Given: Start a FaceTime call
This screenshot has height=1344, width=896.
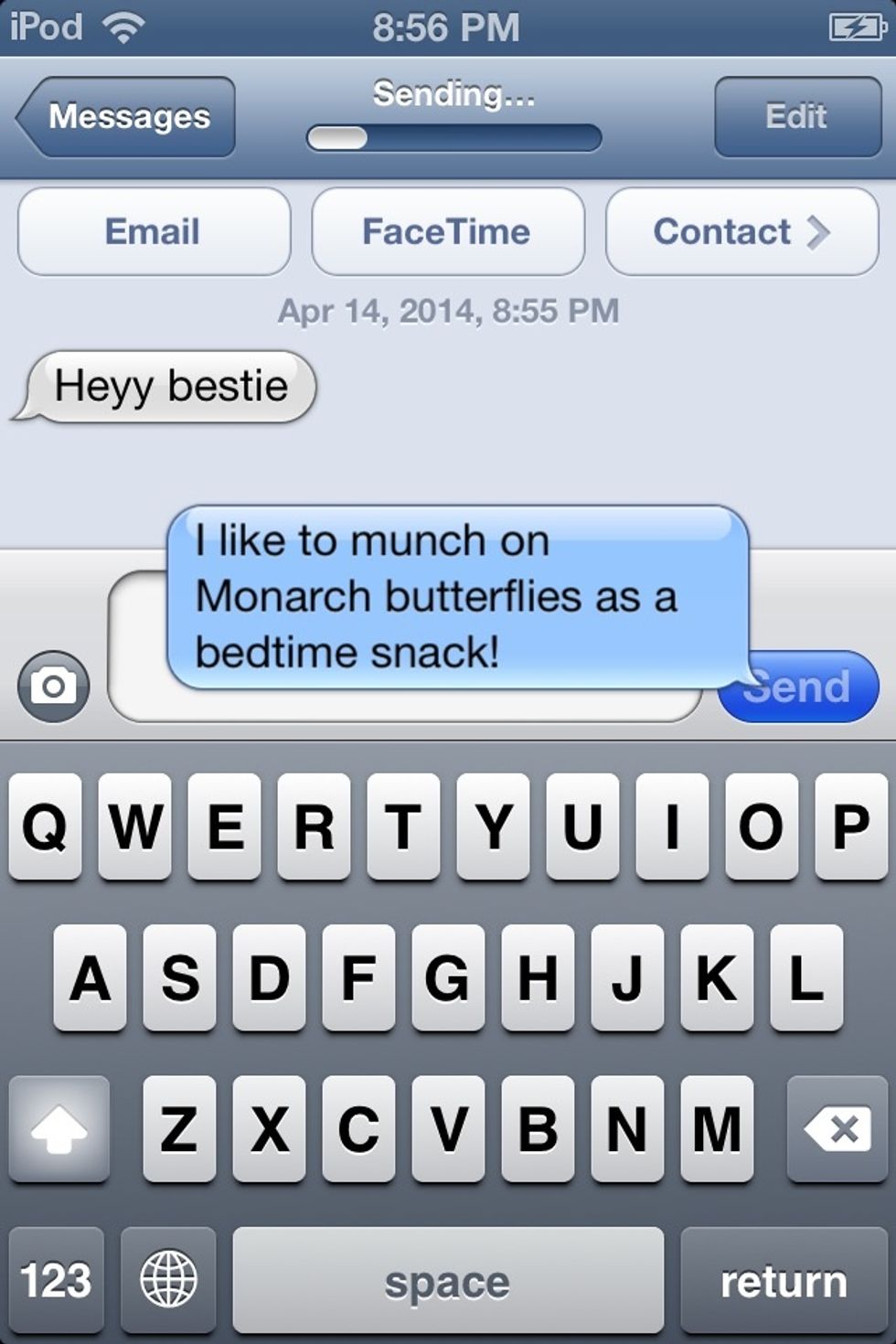Looking at the screenshot, I should click(x=447, y=231).
